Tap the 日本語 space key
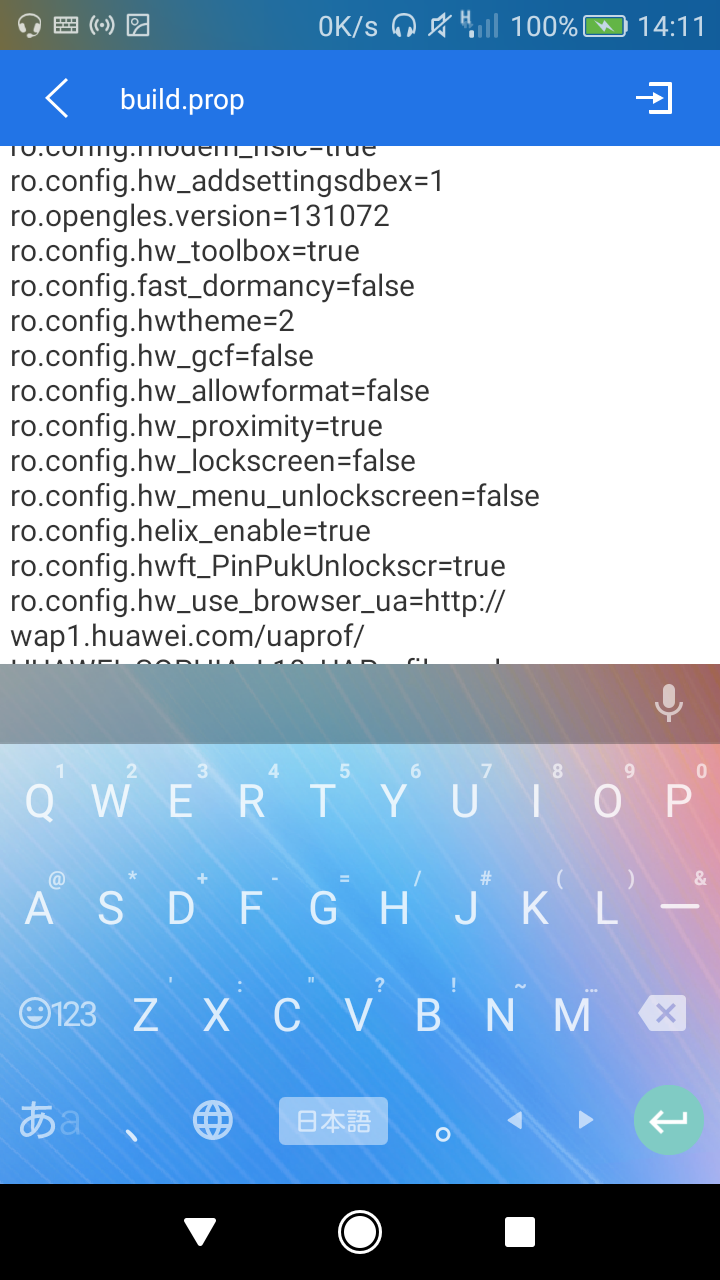Image resolution: width=720 pixels, height=1280 pixels. [x=333, y=1121]
